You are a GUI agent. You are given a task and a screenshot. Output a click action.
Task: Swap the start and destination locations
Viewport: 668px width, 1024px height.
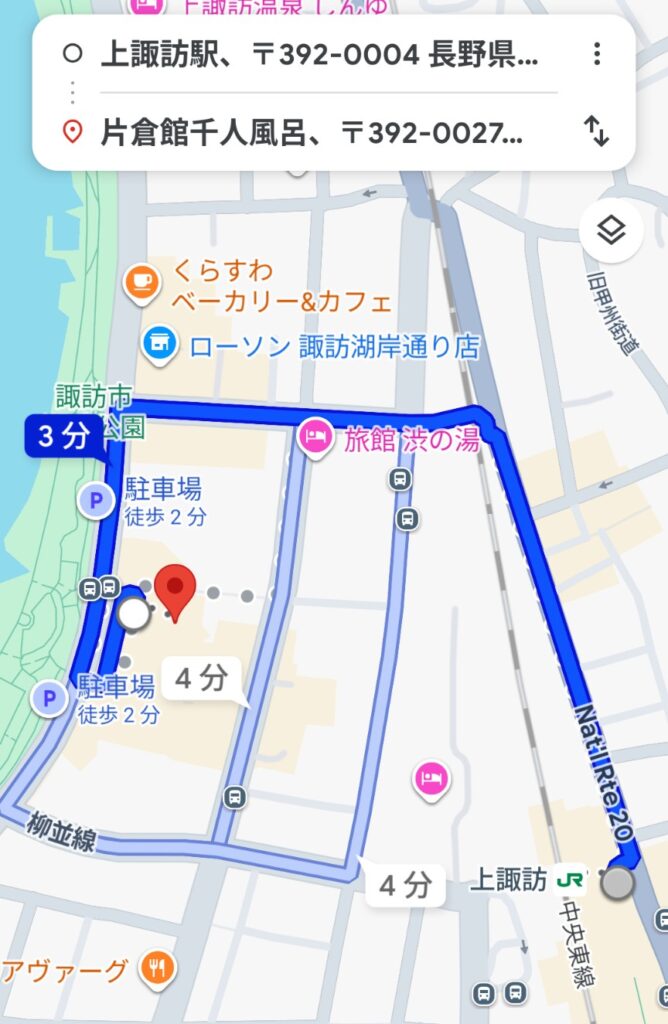597,132
